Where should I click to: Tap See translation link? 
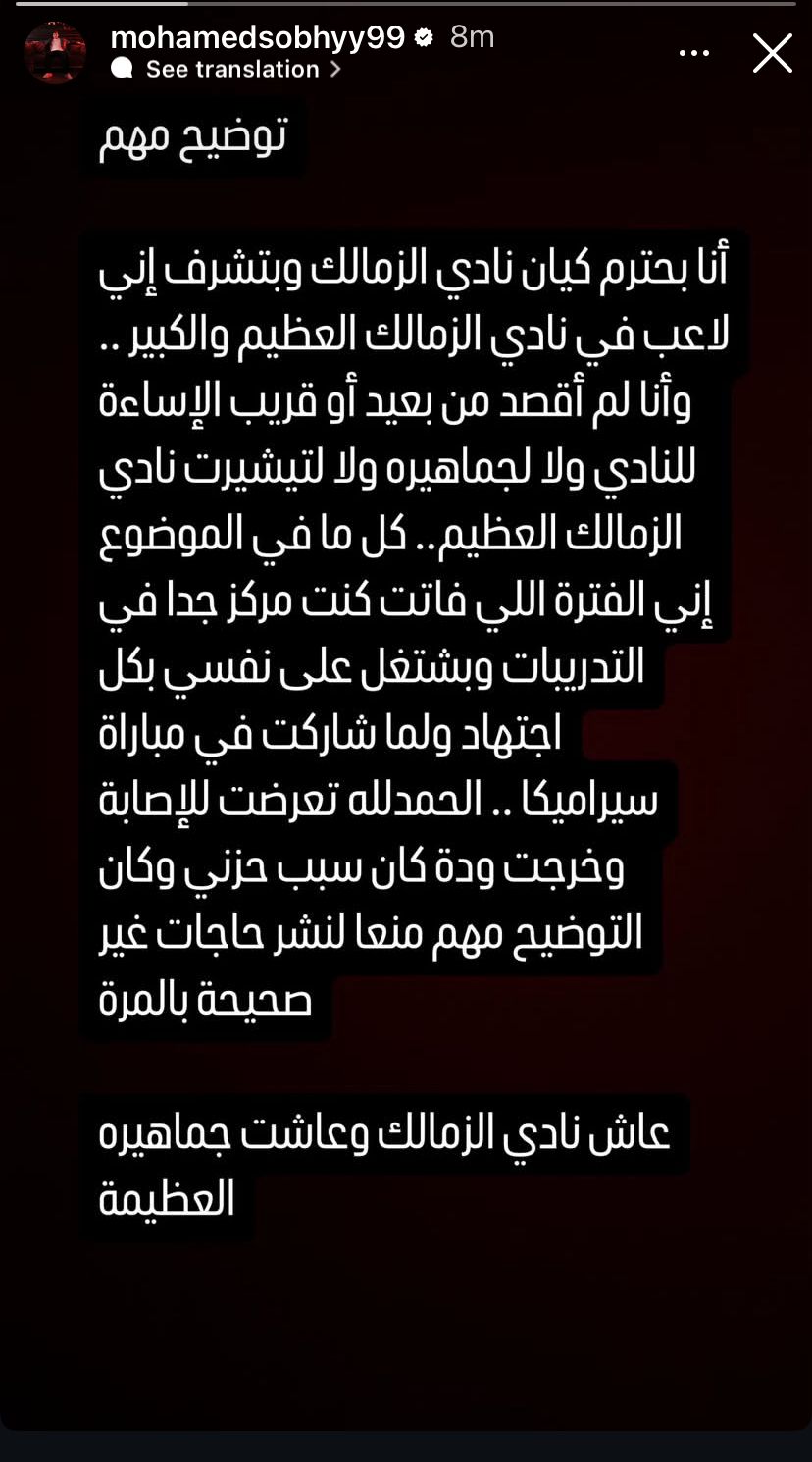tap(232, 70)
